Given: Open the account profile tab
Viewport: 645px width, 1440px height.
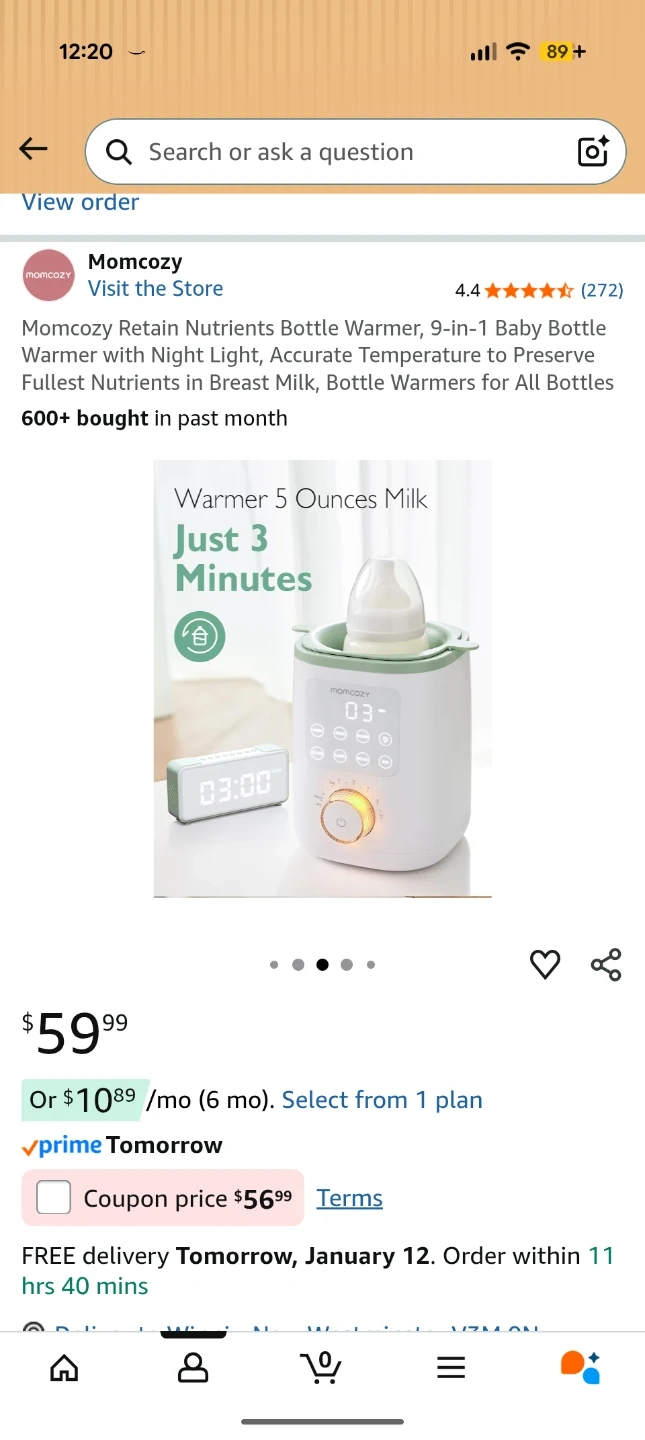Looking at the screenshot, I should pos(192,1367).
